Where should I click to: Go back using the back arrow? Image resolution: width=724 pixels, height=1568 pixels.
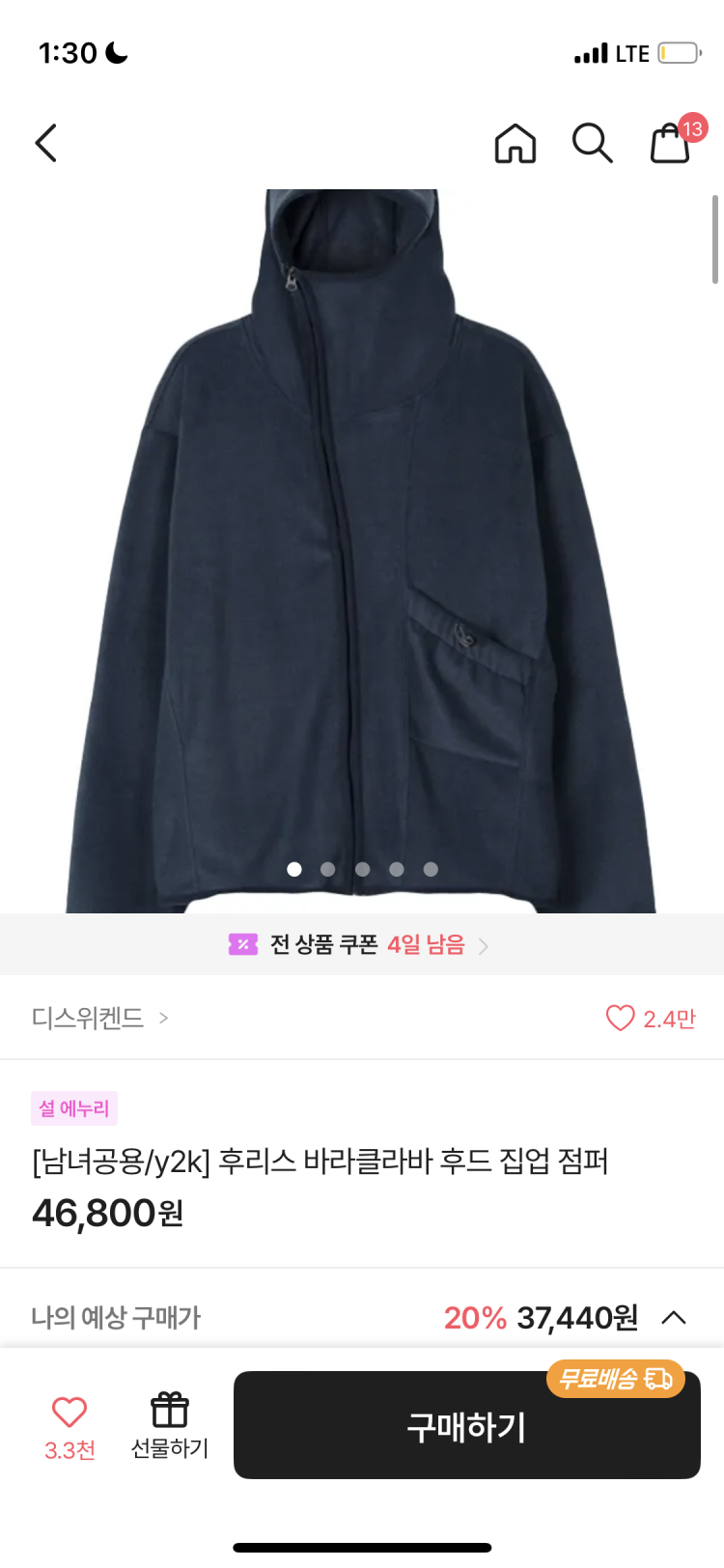pyautogui.click(x=45, y=143)
